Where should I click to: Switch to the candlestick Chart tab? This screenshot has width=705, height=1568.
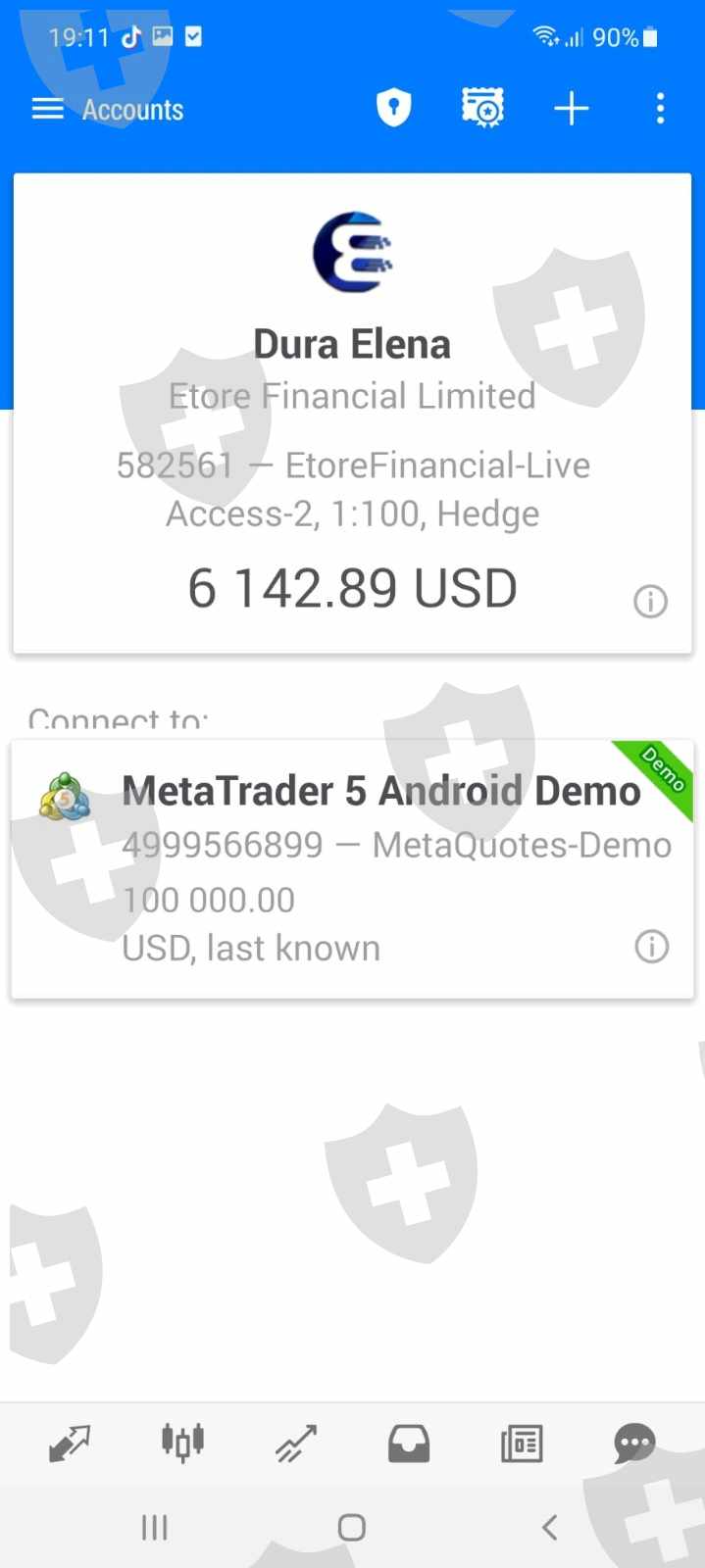182,1444
